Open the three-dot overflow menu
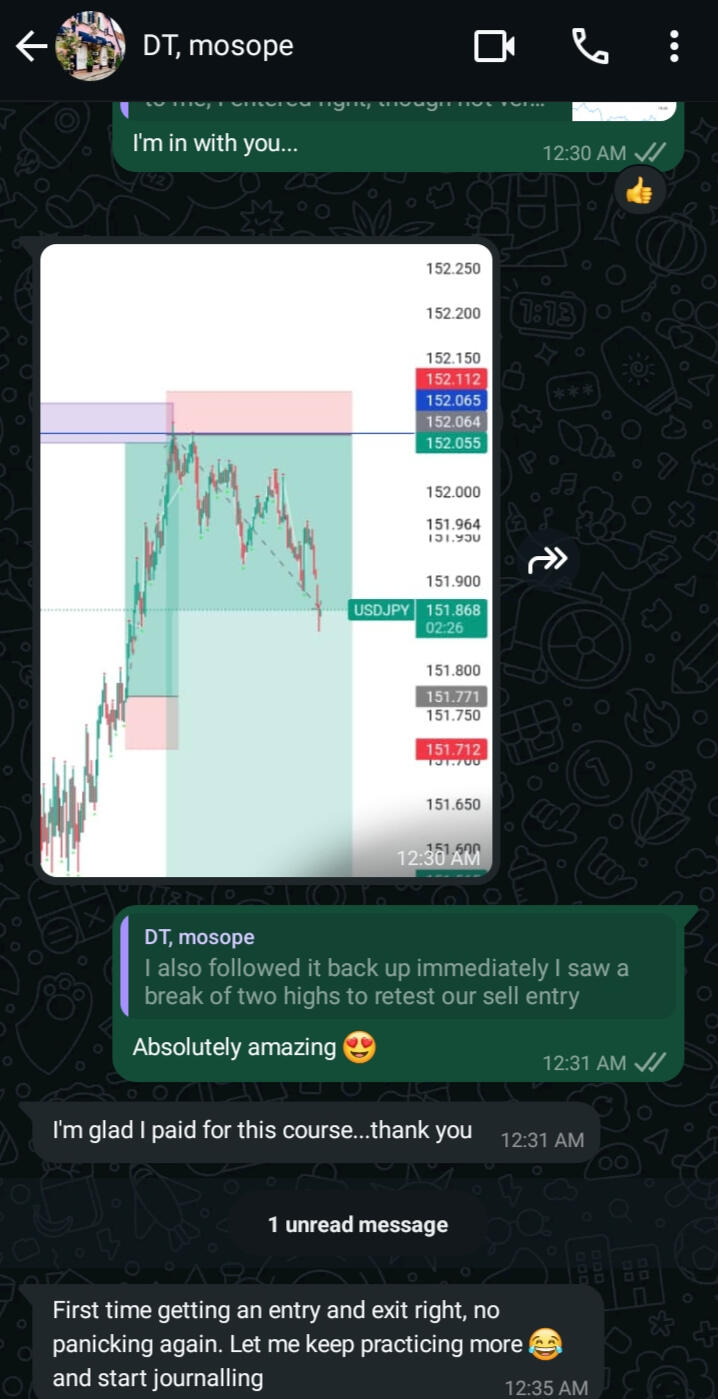The image size is (718, 1399). pyautogui.click(x=674, y=46)
